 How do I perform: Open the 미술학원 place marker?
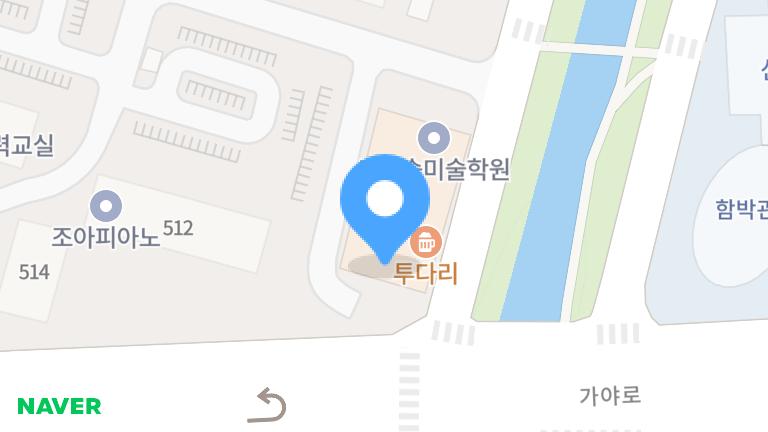click(433, 136)
